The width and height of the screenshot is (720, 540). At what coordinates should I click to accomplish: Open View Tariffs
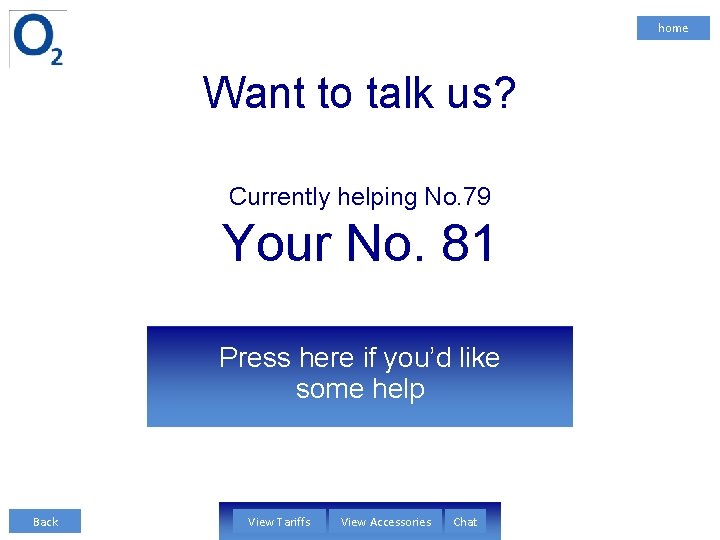click(279, 522)
